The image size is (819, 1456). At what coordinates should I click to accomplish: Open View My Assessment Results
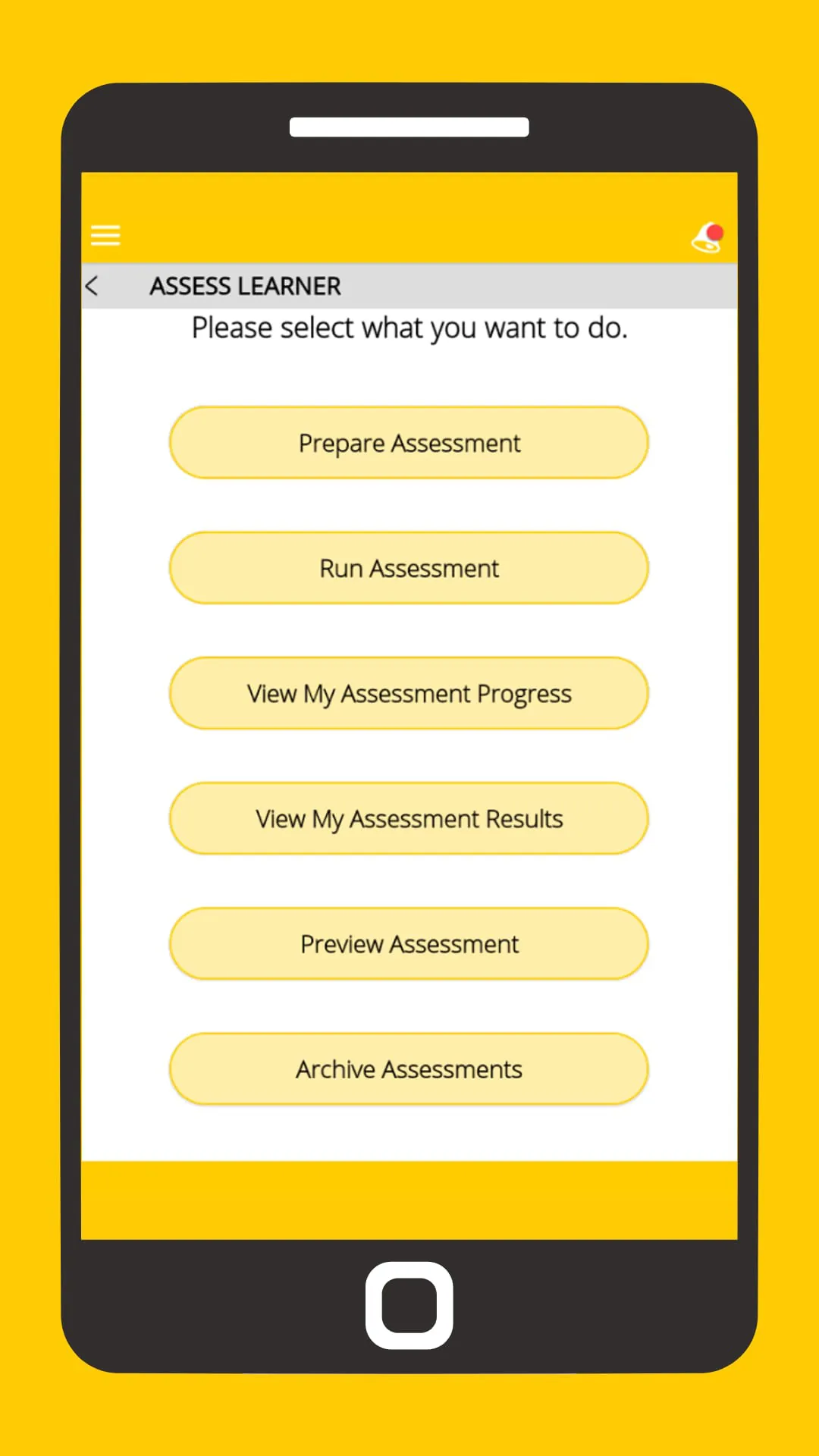409,818
